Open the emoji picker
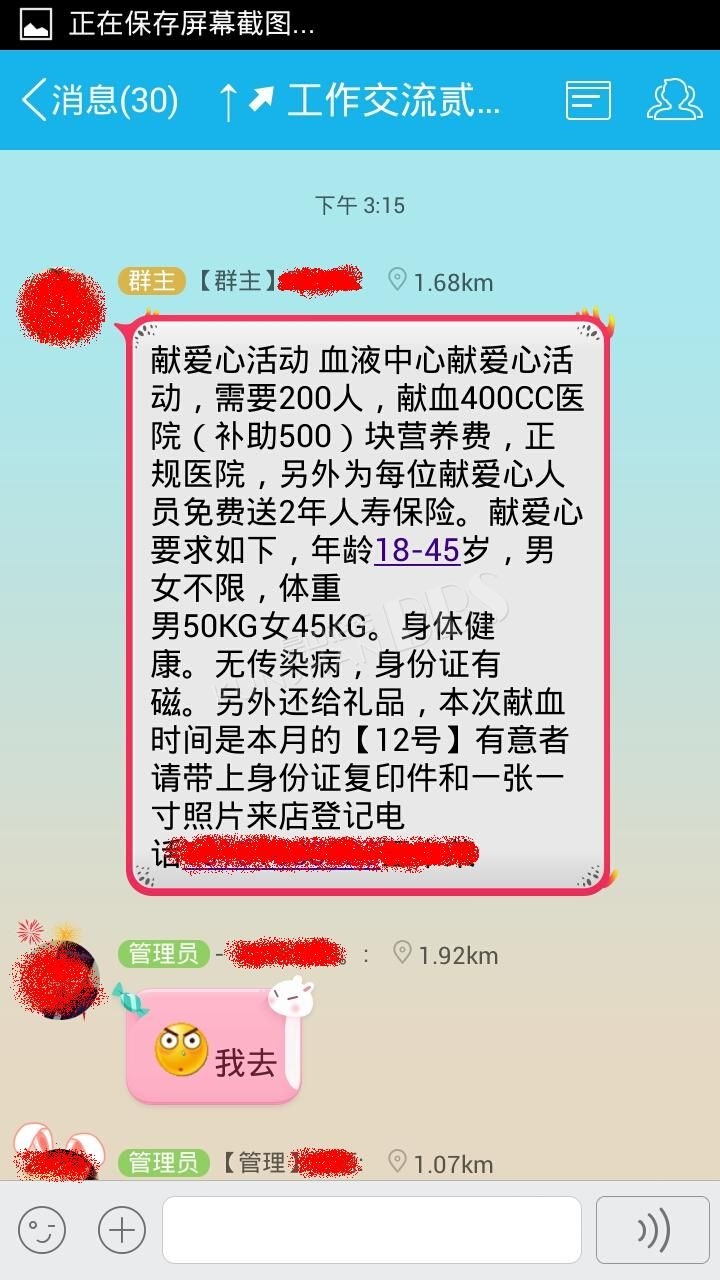720x1280 pixels. tap(42, 1230)
